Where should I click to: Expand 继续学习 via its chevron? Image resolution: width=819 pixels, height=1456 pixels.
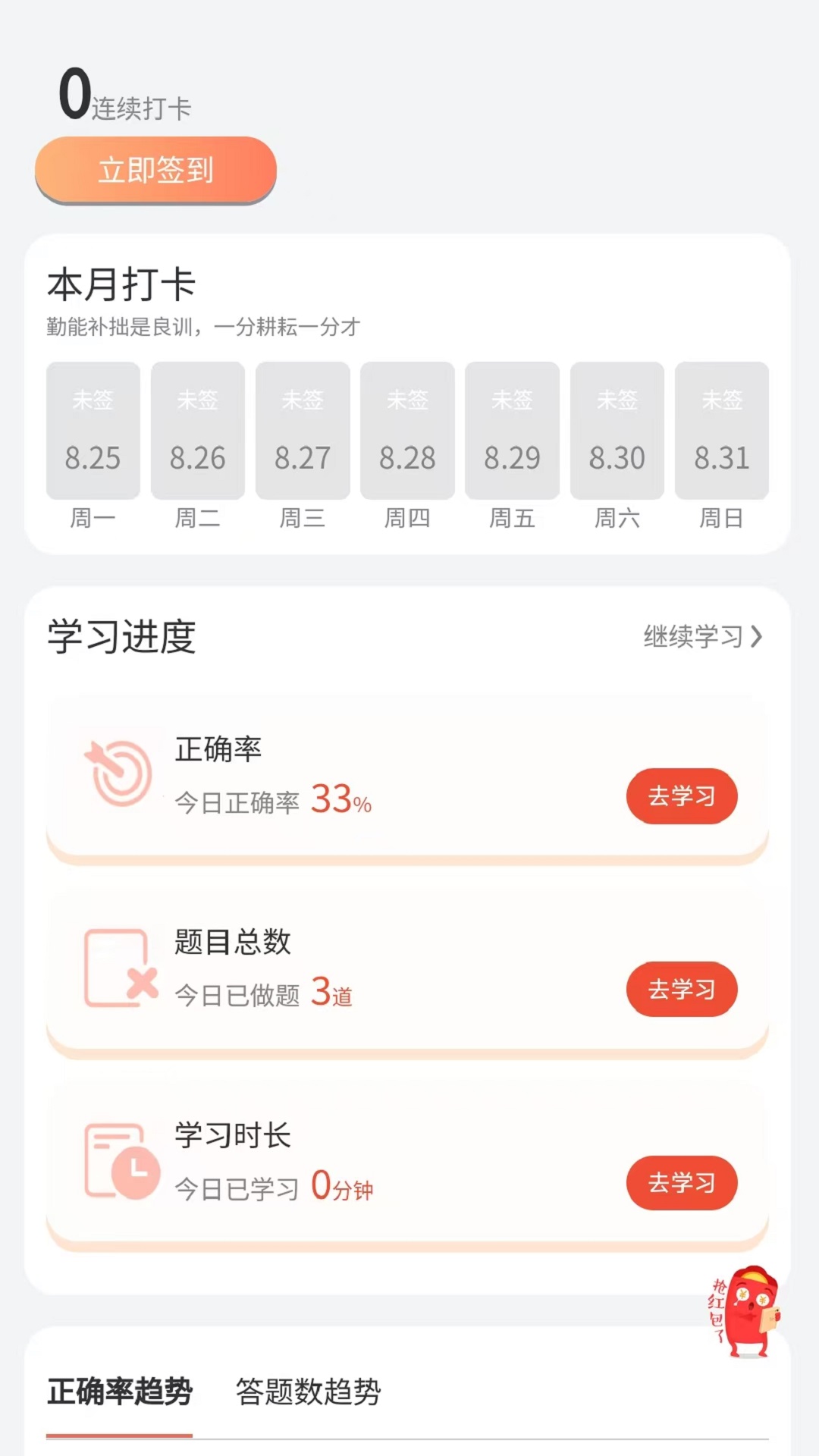(x=756, y=639)
